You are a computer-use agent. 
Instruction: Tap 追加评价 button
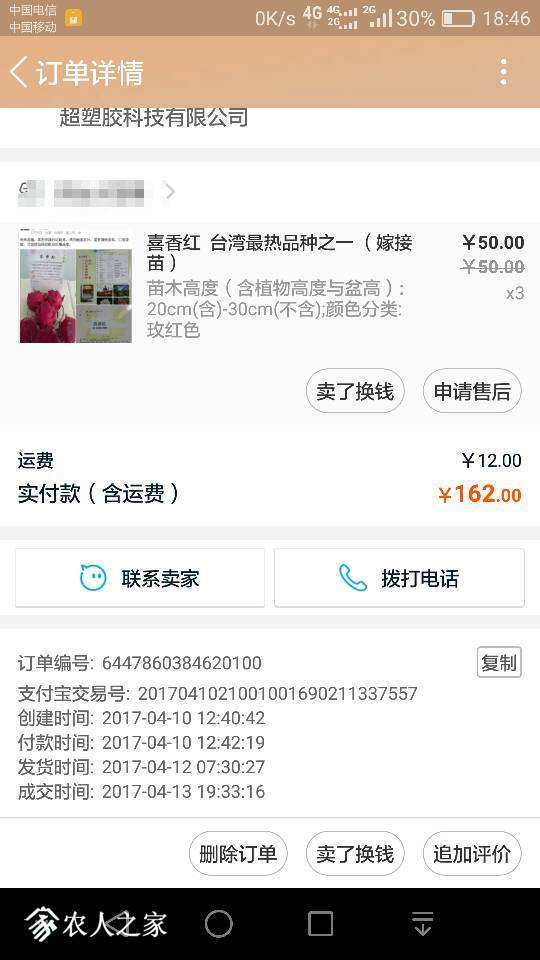click(472, 853)
